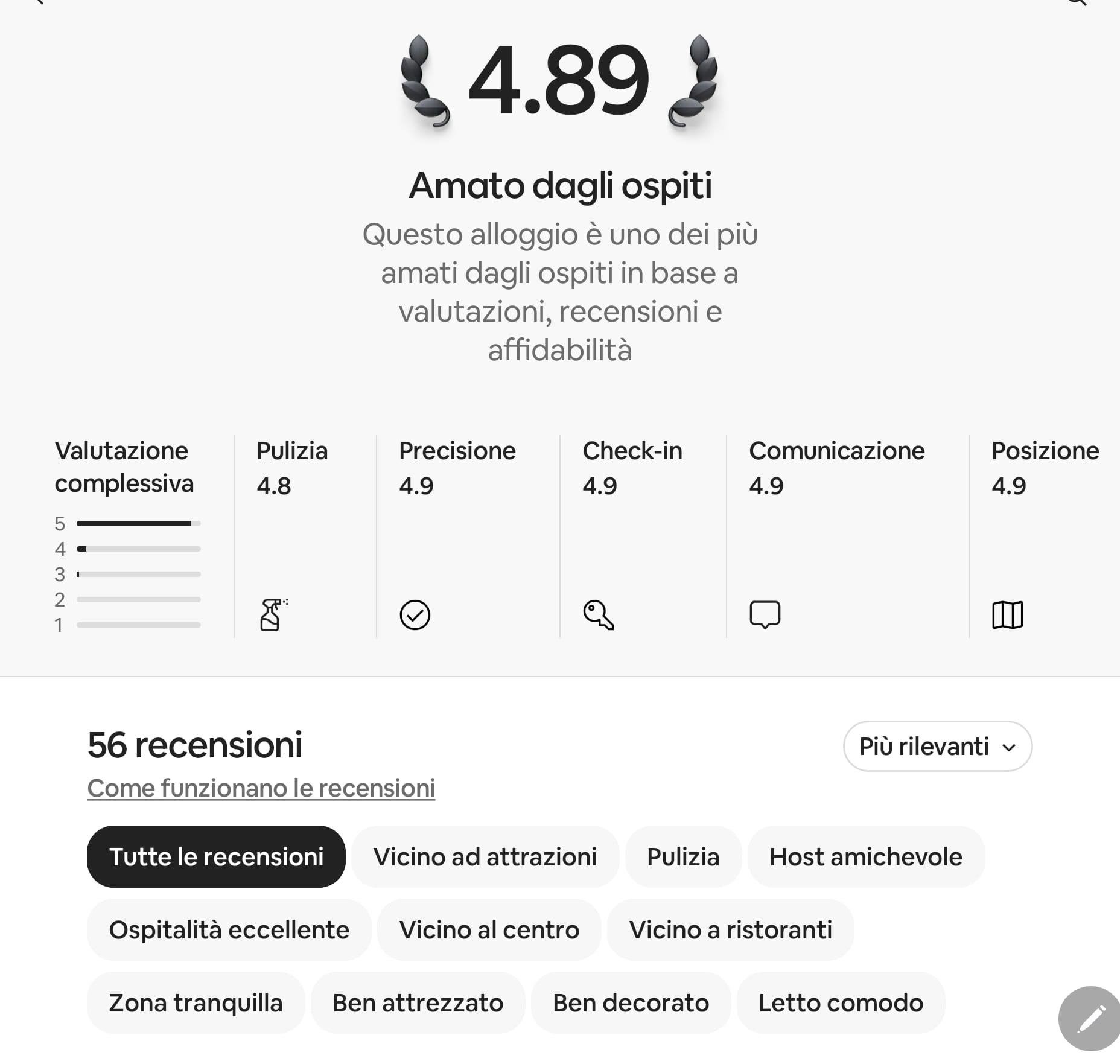The image size is (1120, 1064).
Task: Open the Più rilevanti sort dropdown
Action: pos(937,747)
